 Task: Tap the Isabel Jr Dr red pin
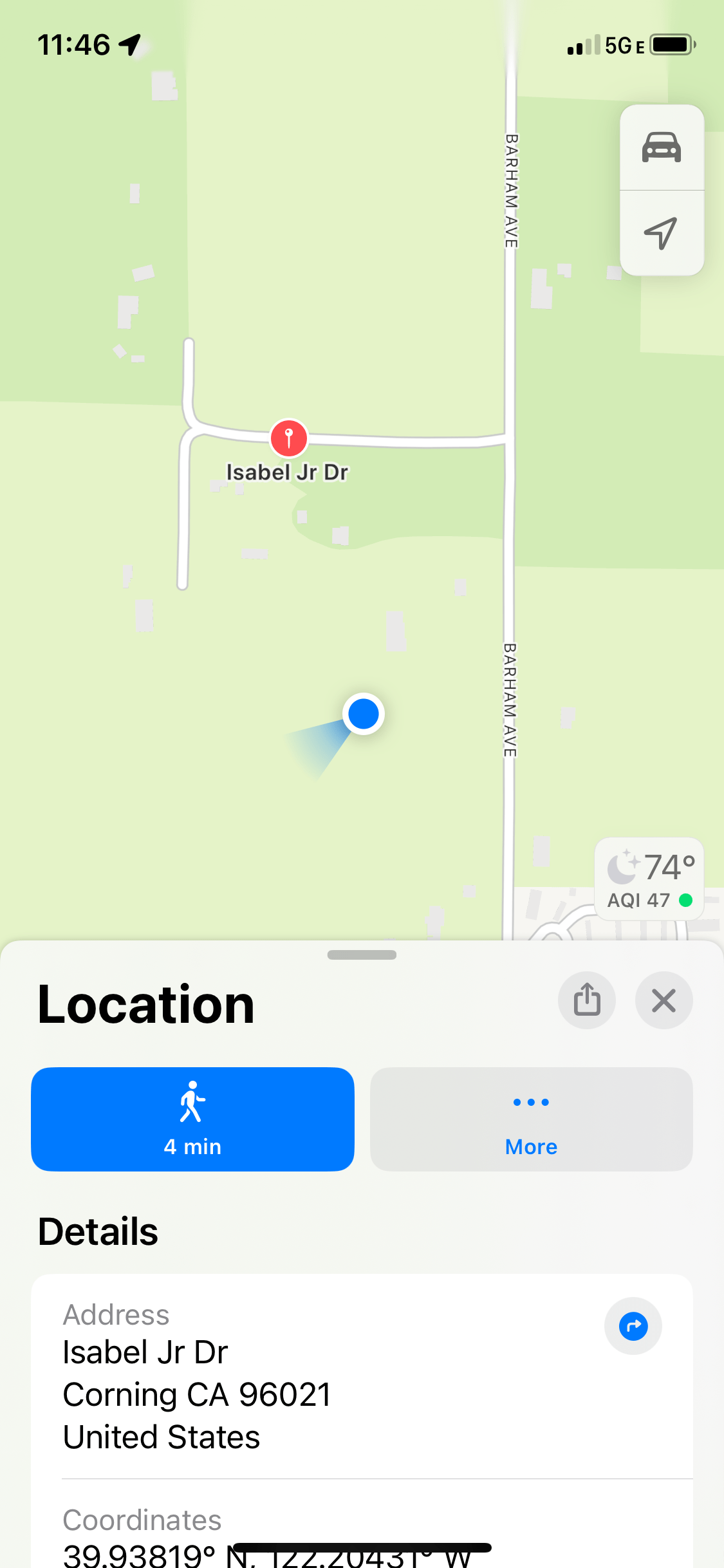(x=289, y=438)
